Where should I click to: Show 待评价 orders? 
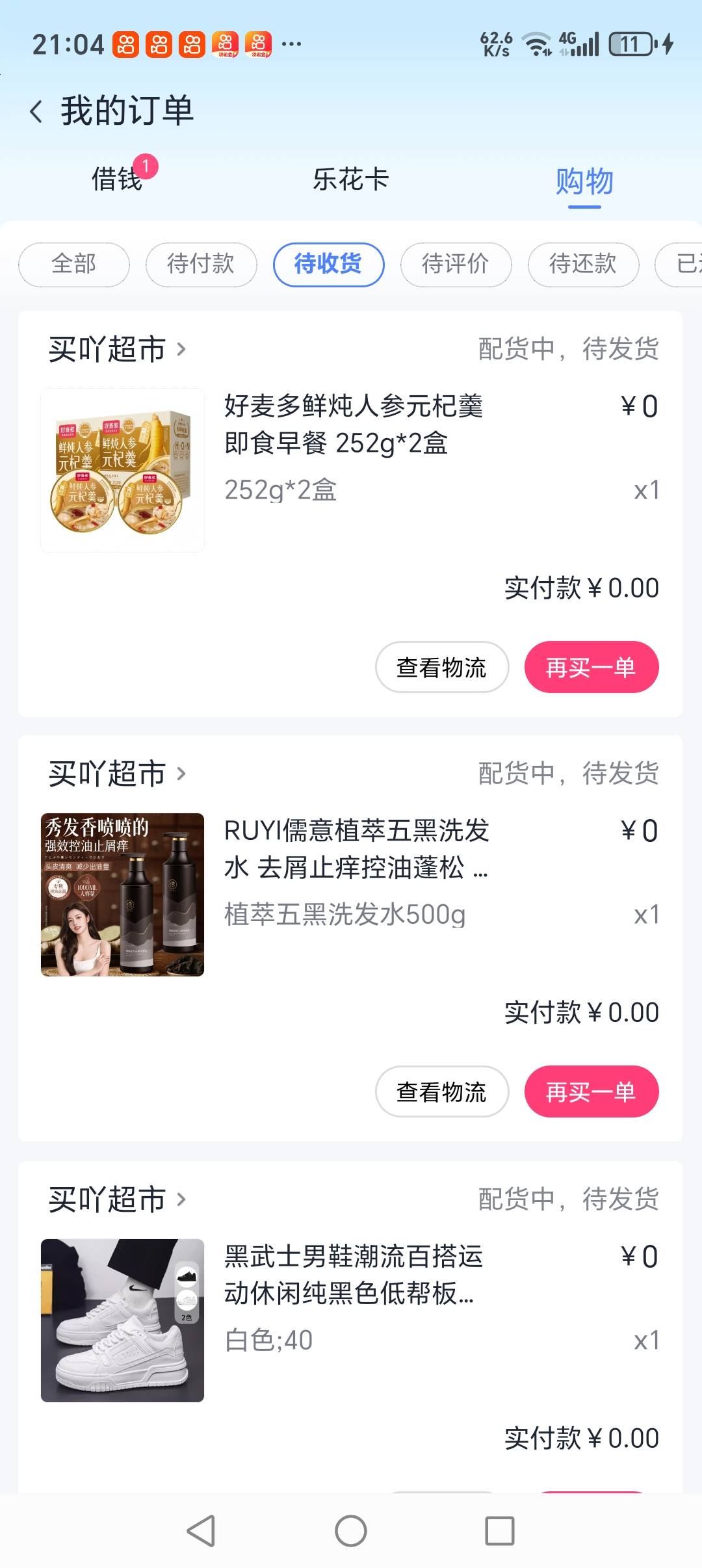point(456,264)
